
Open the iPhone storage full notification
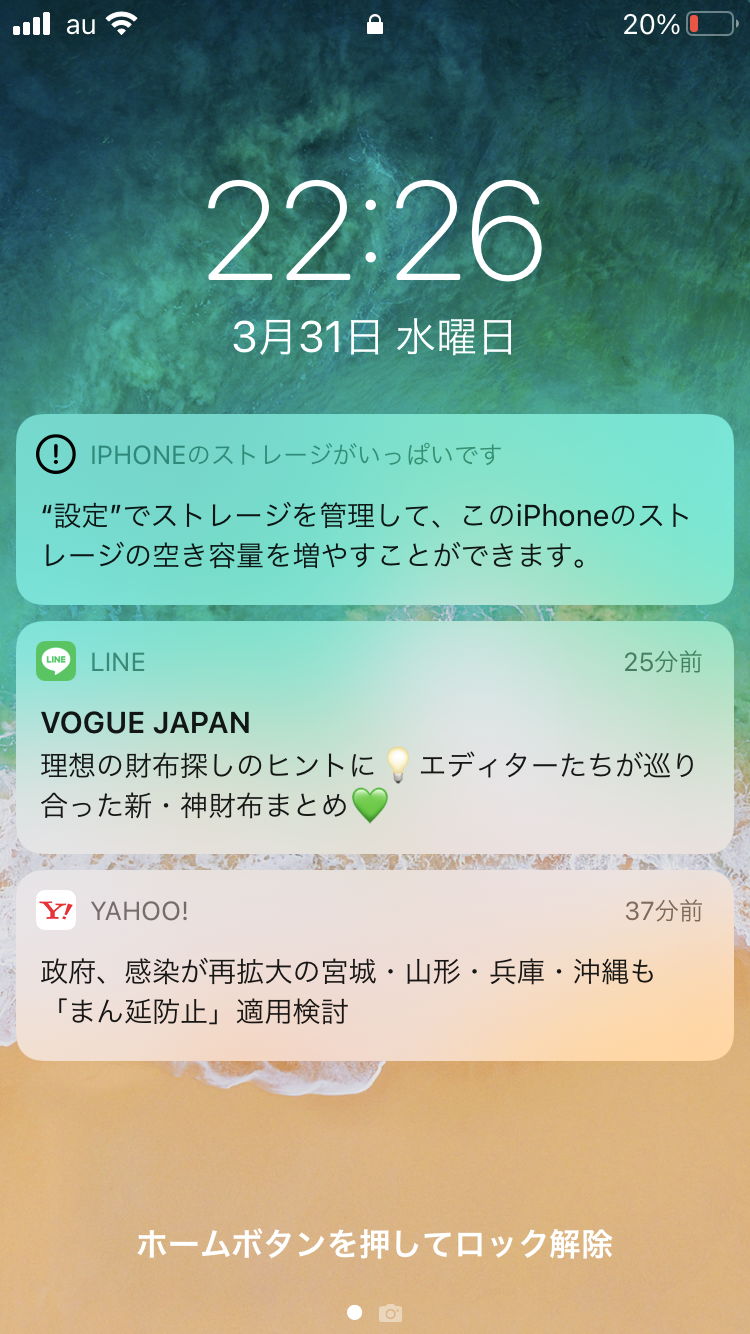click(x=374, y=510)
